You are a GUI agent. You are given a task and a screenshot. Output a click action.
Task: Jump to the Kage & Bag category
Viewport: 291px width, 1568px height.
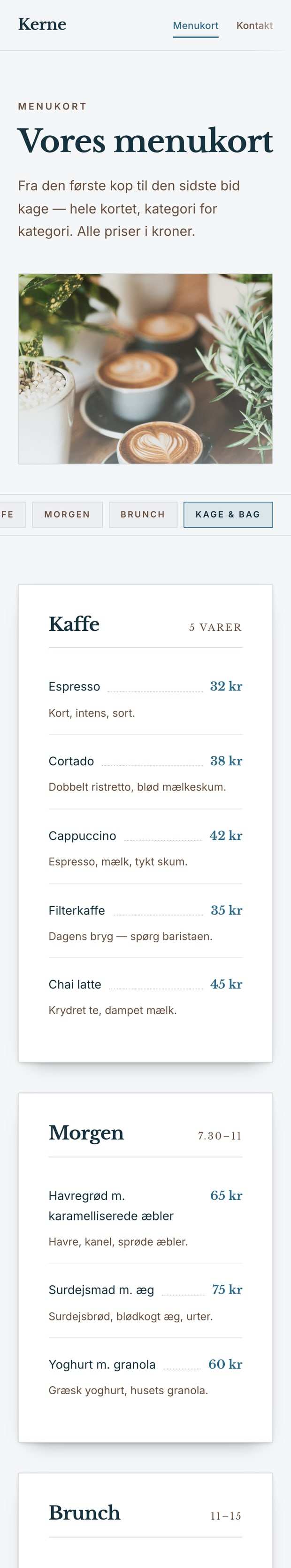(228, 514)
